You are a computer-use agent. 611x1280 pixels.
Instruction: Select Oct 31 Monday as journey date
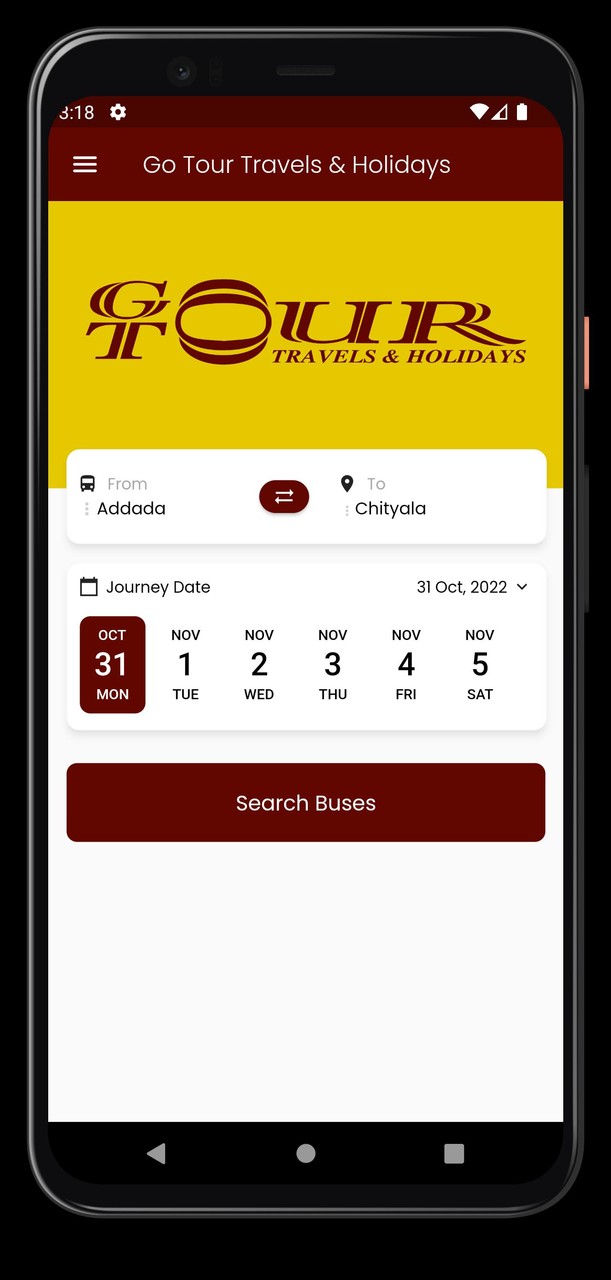tap(112, 665)
